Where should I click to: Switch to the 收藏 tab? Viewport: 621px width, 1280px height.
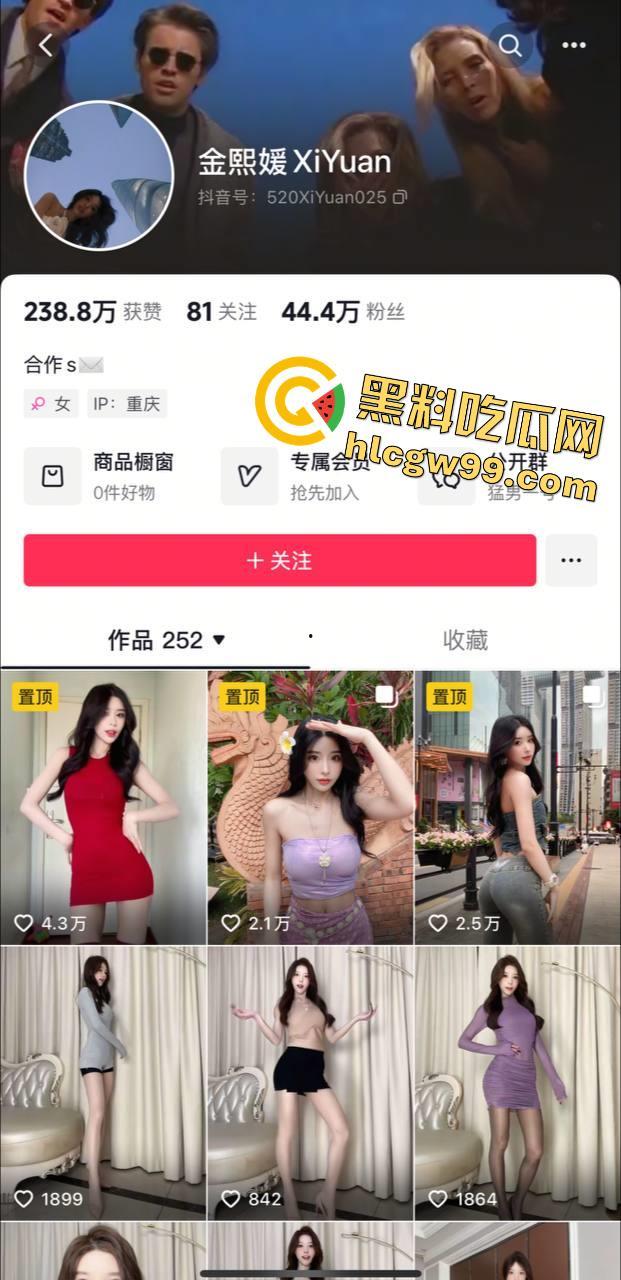465,640
